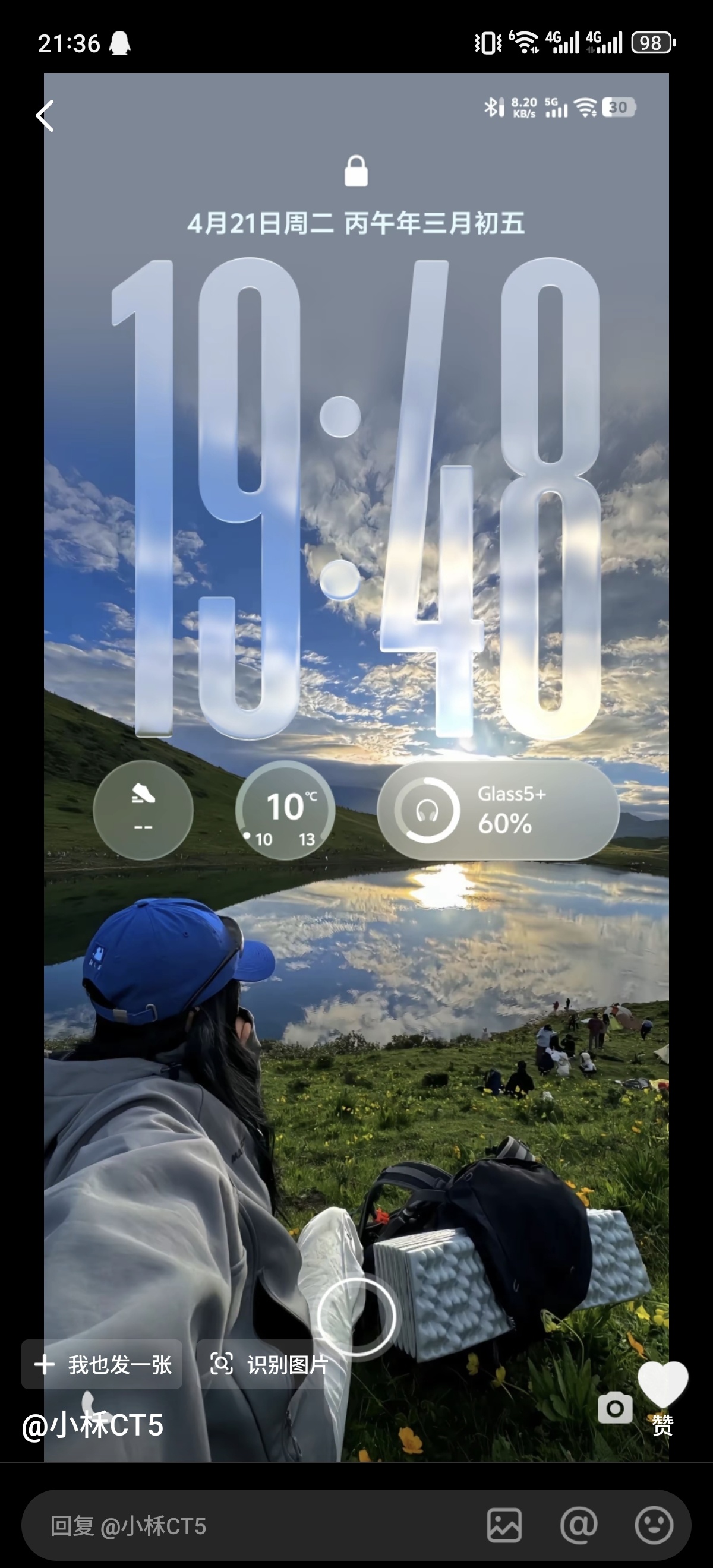Mention someone with the @ icon
This screenshot has width=713, height=1568.
(579, 1525)
